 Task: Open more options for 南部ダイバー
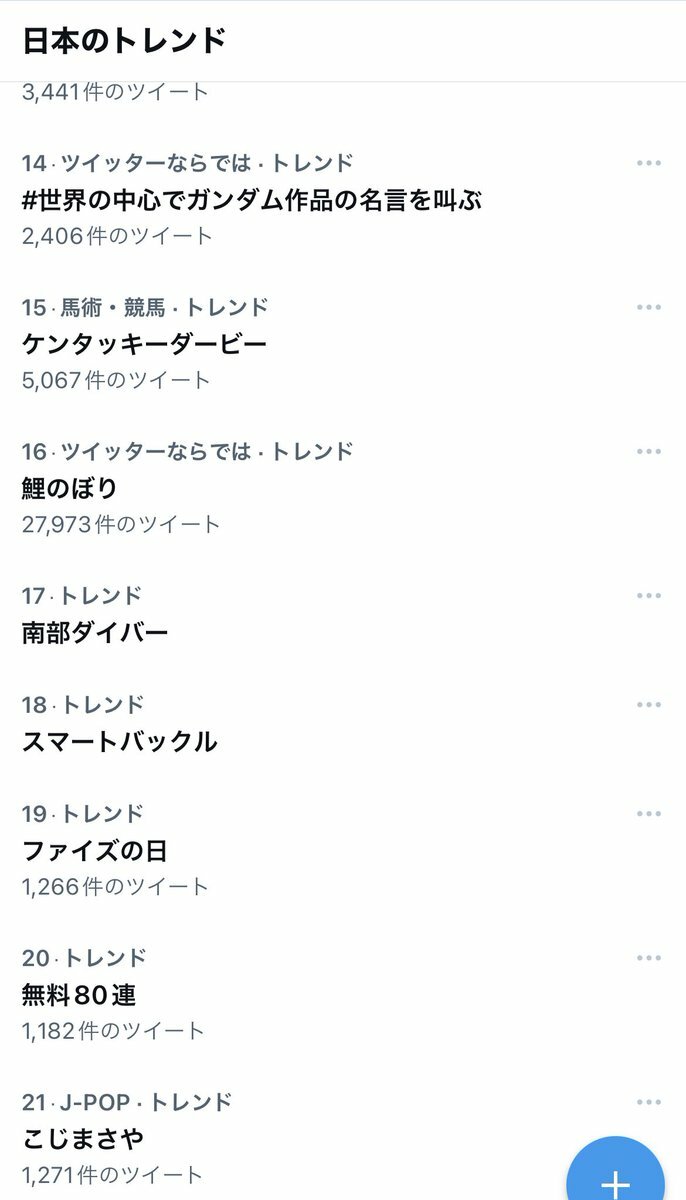649,595
